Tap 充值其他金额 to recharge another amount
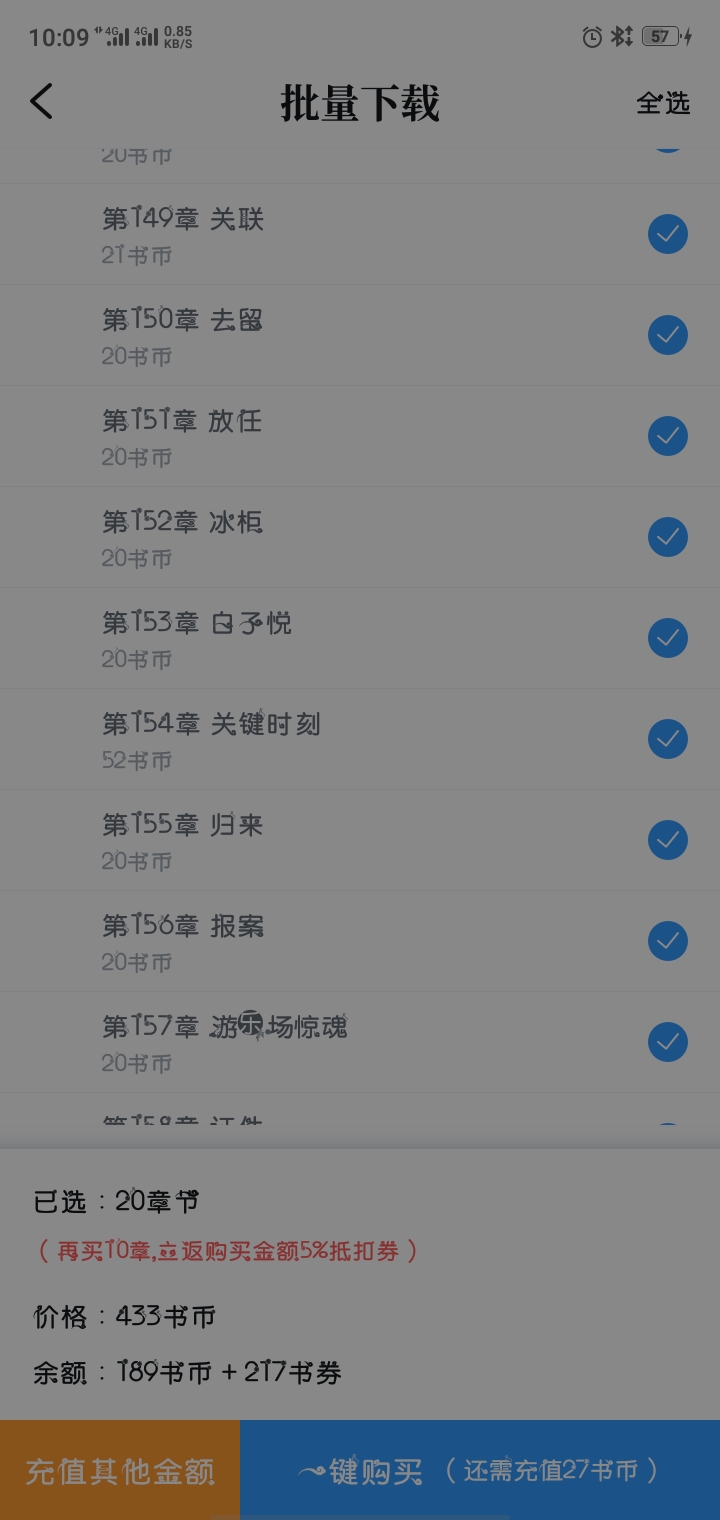 [120, 1471]
